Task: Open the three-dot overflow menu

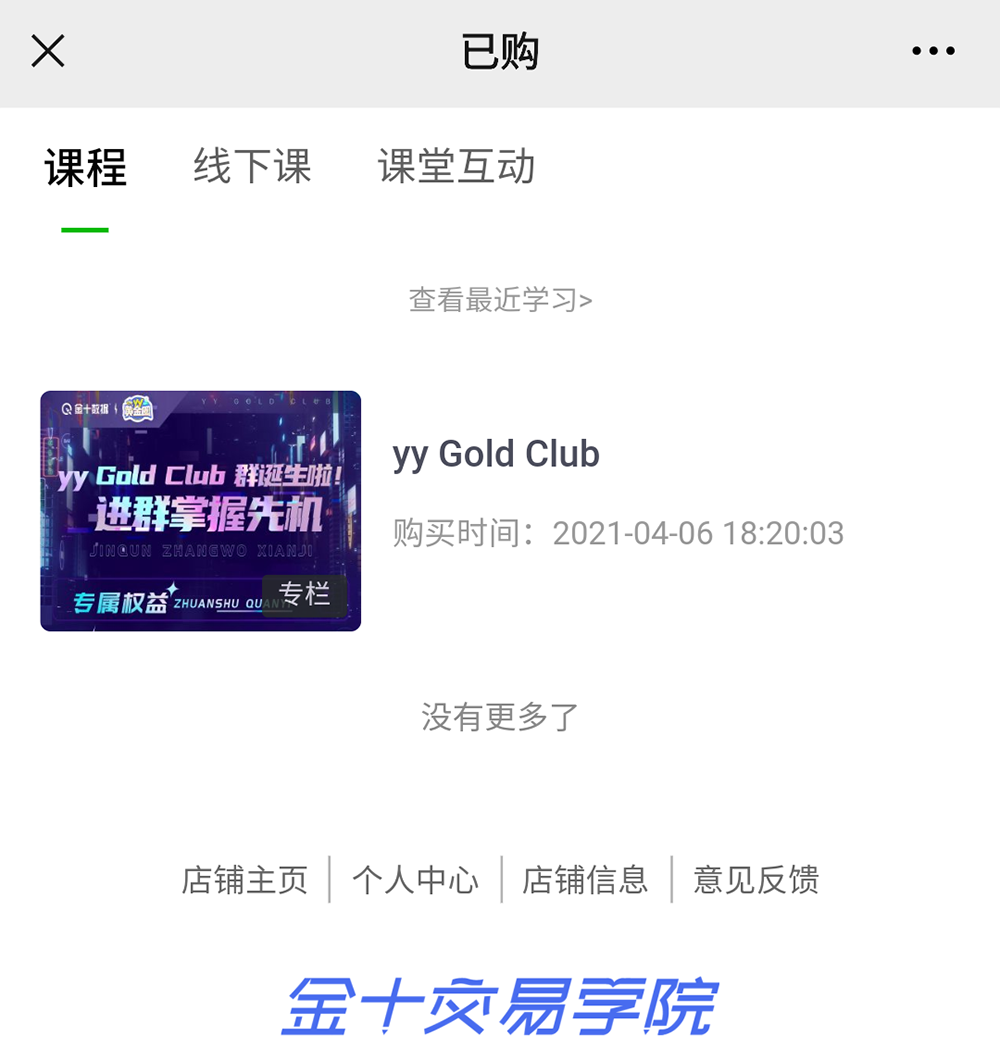Action: point(933,50)
